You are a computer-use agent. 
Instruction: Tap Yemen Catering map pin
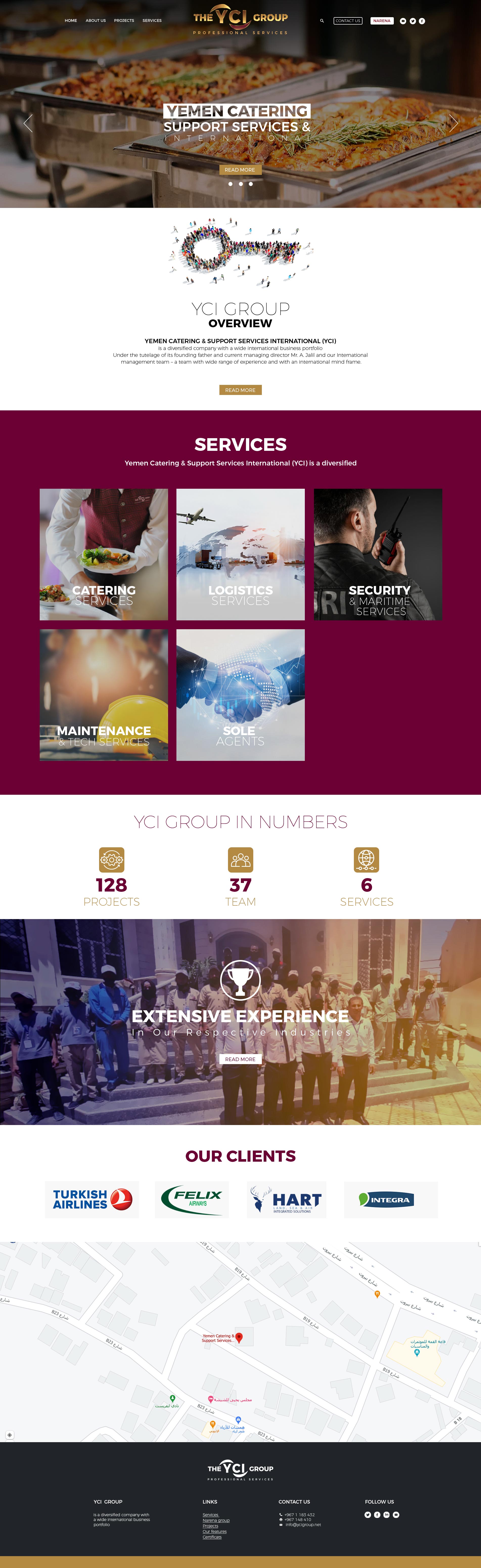click(239, 1337)
